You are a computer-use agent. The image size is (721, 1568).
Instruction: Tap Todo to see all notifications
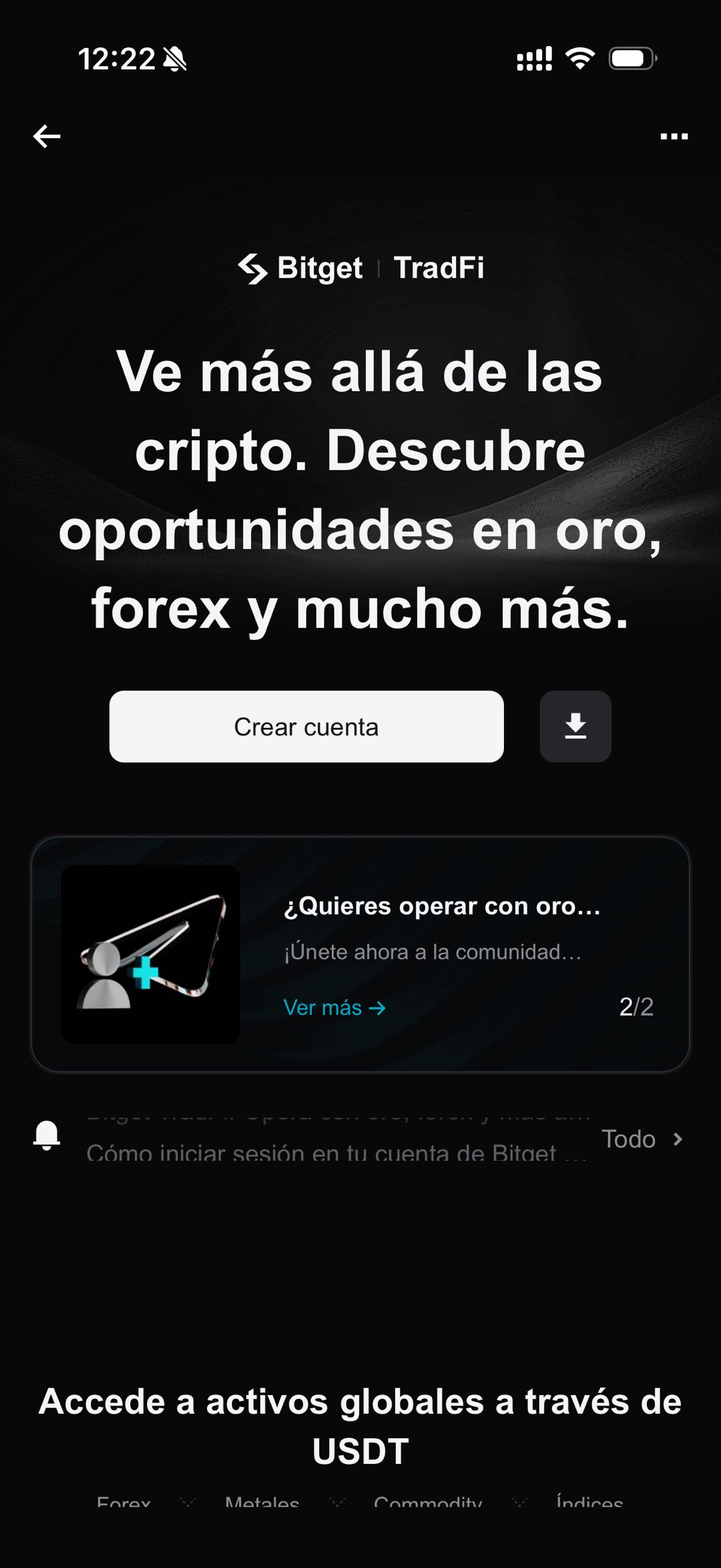(x=628, y=1139)
